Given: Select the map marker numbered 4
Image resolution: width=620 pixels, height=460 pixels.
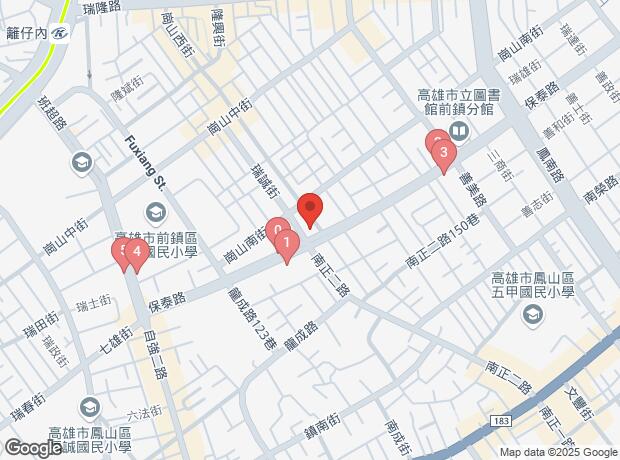Looking at the screenshot, I should pos(136,253).
